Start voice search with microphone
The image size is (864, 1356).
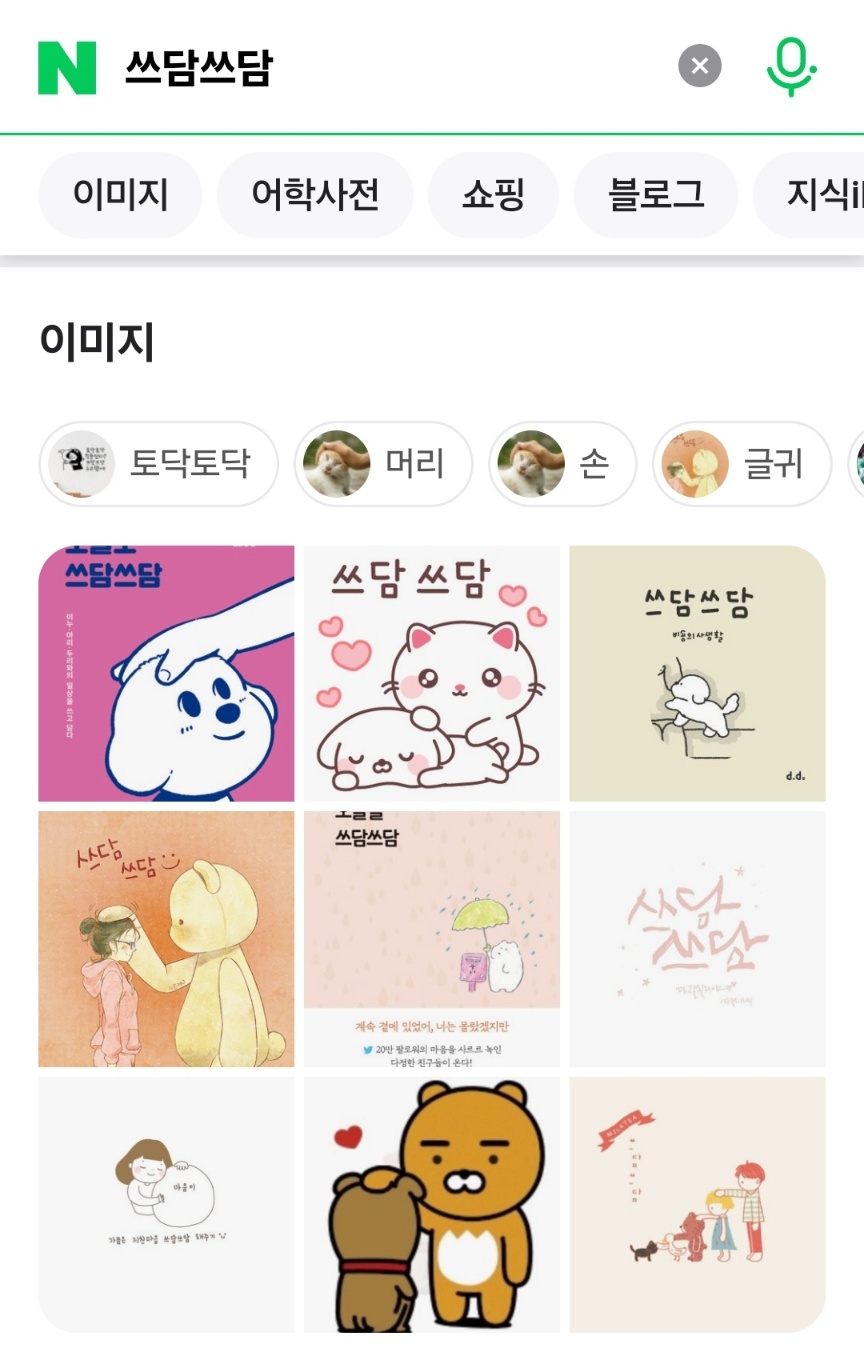pyautogui.click(x=791, y=67)
